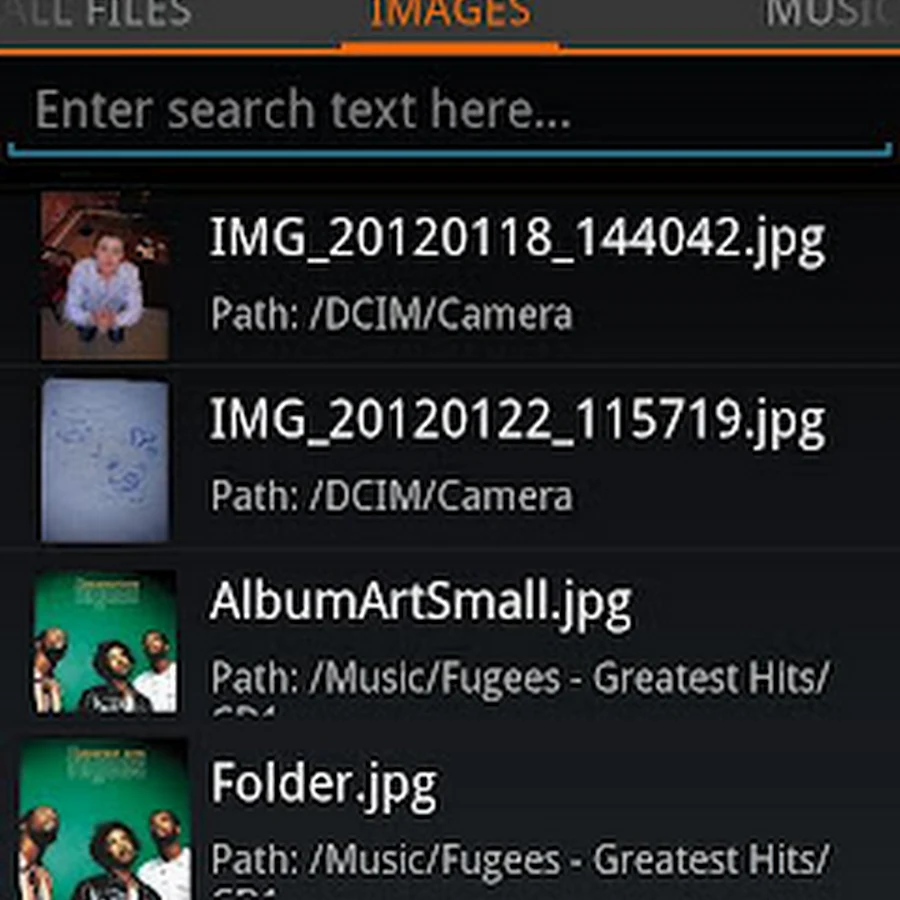Focus the search text field
900x900 pixels.
coord(450,112)
